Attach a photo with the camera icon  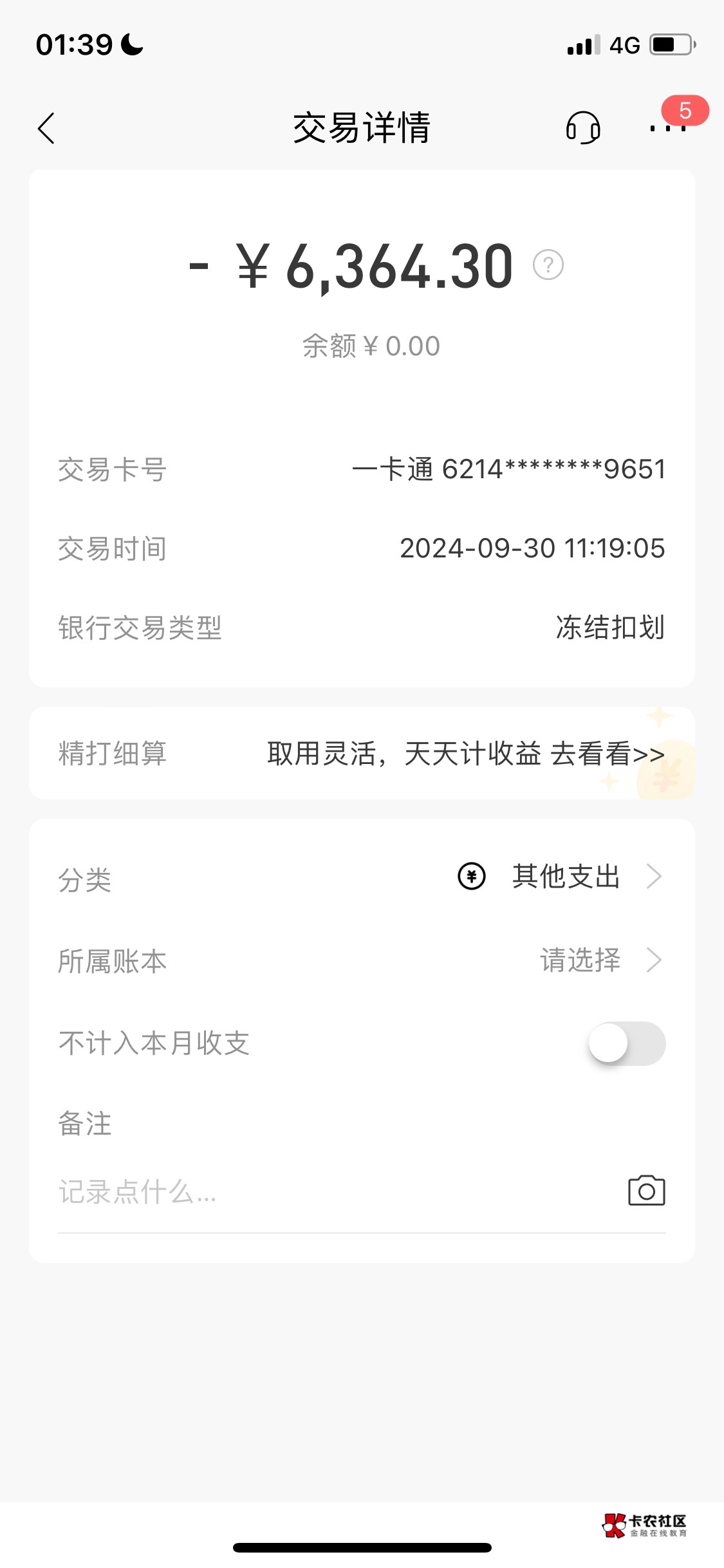[x=646, y=1191]
